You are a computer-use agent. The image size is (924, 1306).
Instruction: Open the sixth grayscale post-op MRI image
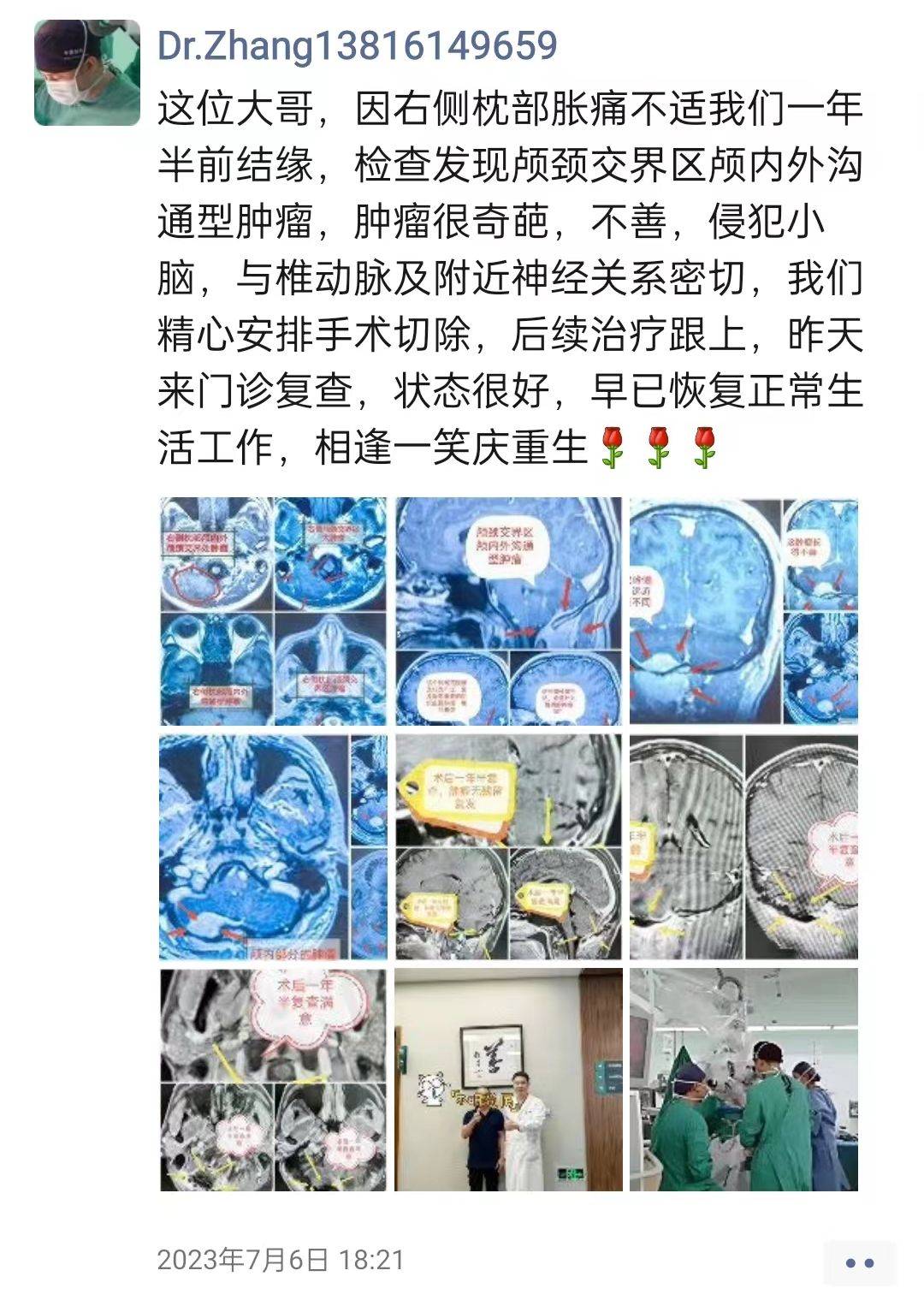coord(743,846)
